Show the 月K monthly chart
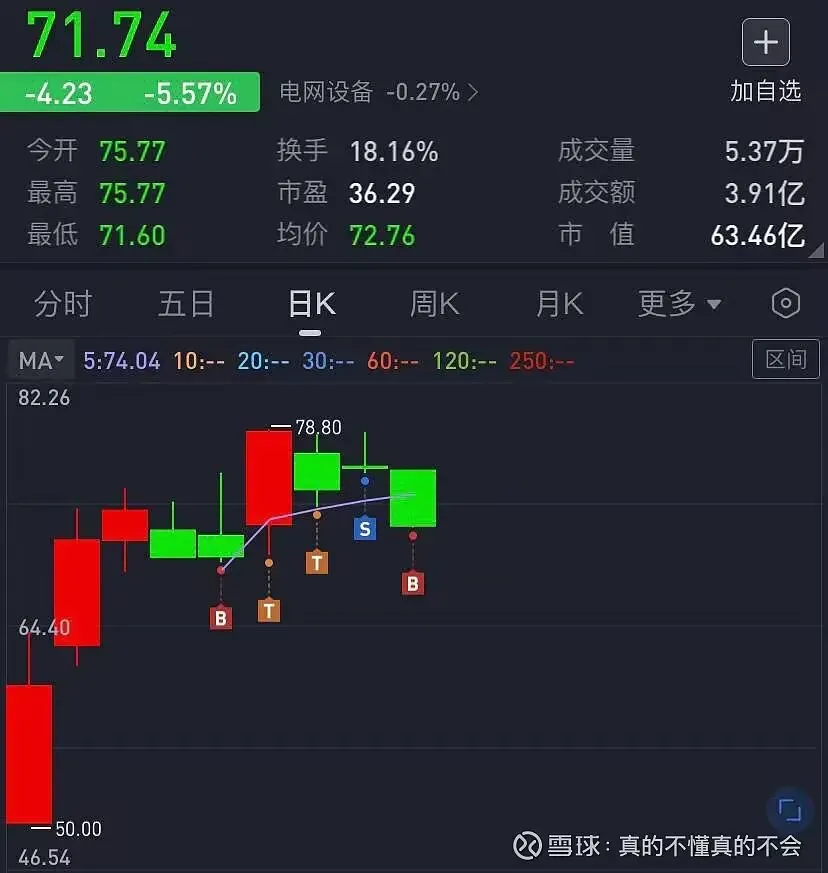The height and width of the screenshot is (873, 828). coord(559,303)
